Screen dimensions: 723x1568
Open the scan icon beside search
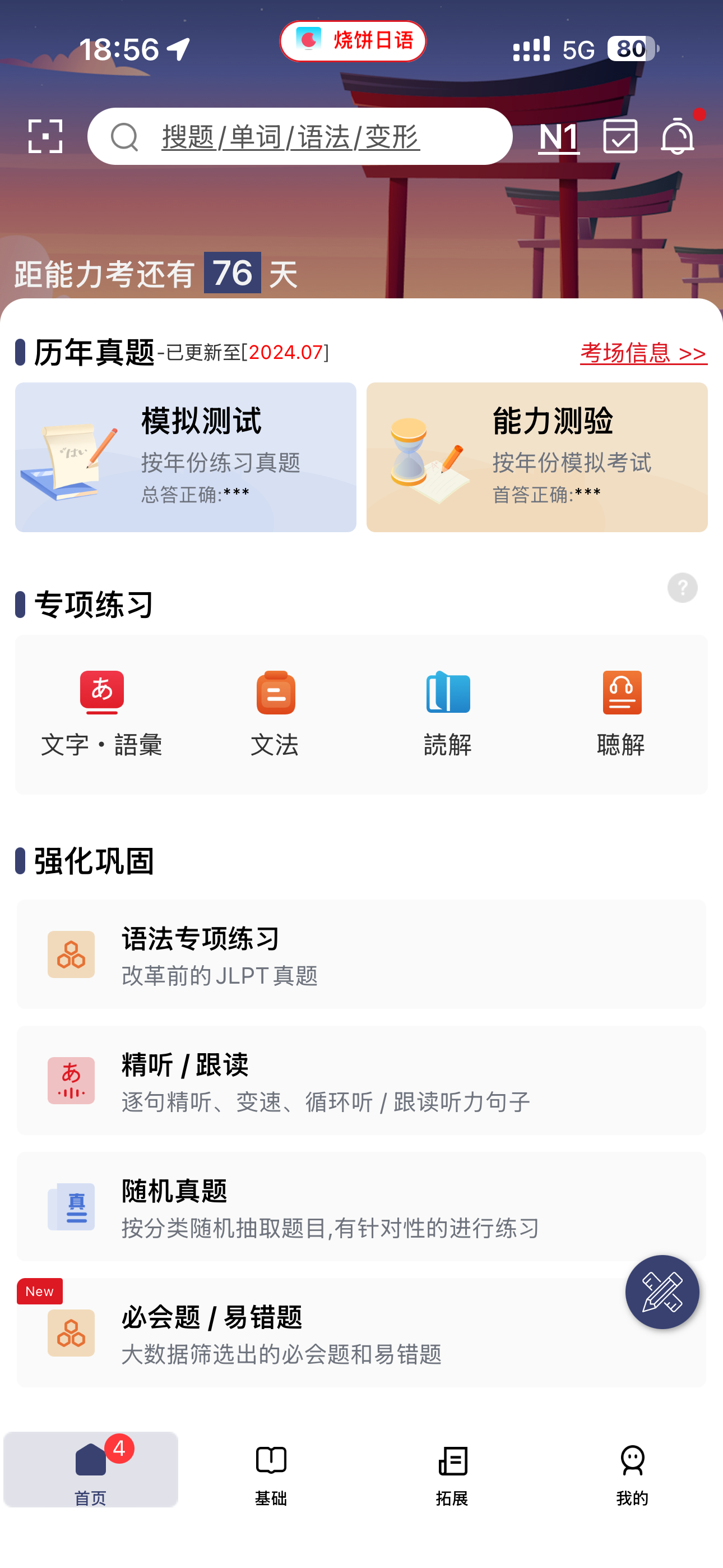[45, 136]
